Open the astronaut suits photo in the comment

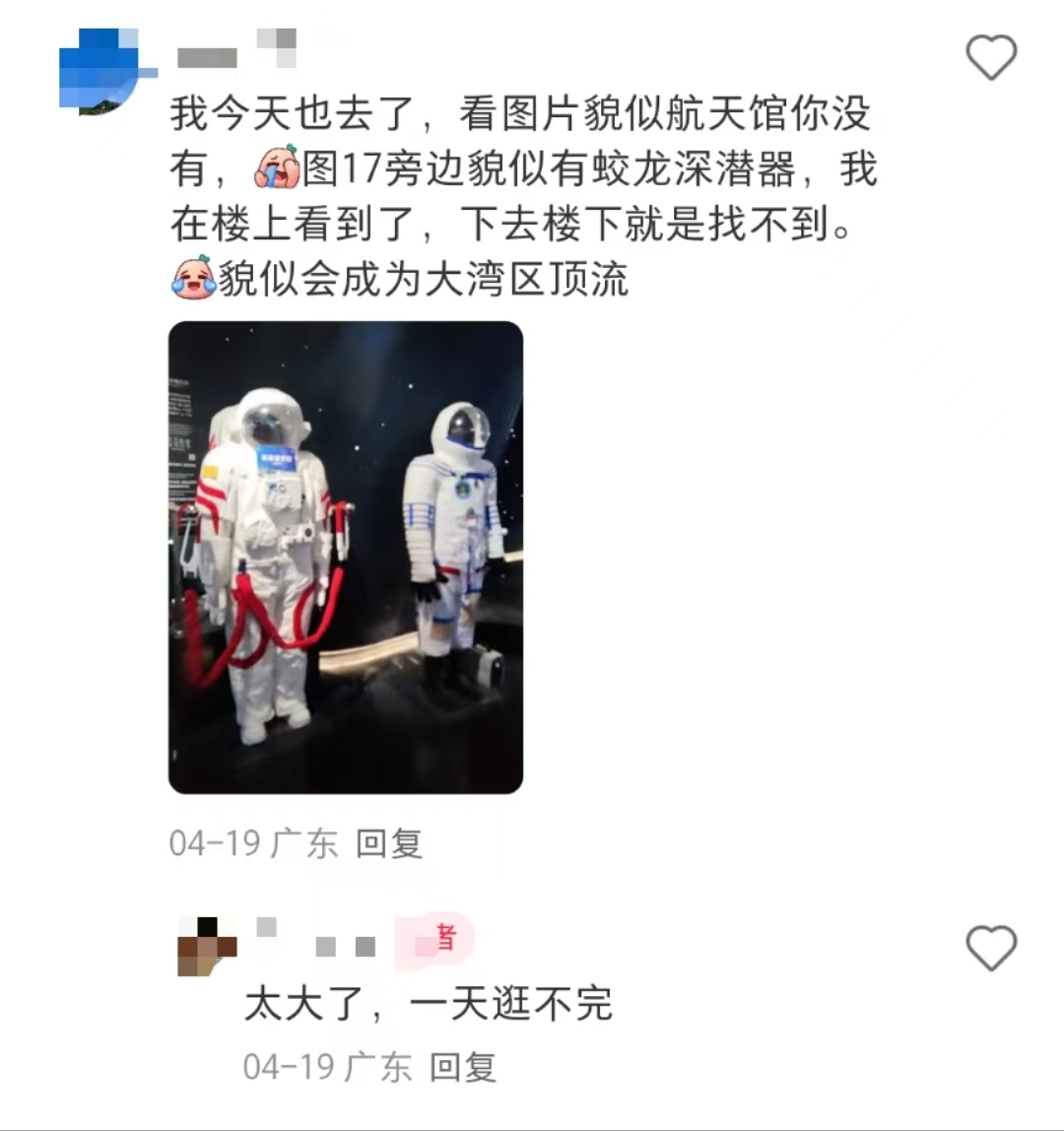[x=346, y=557]
